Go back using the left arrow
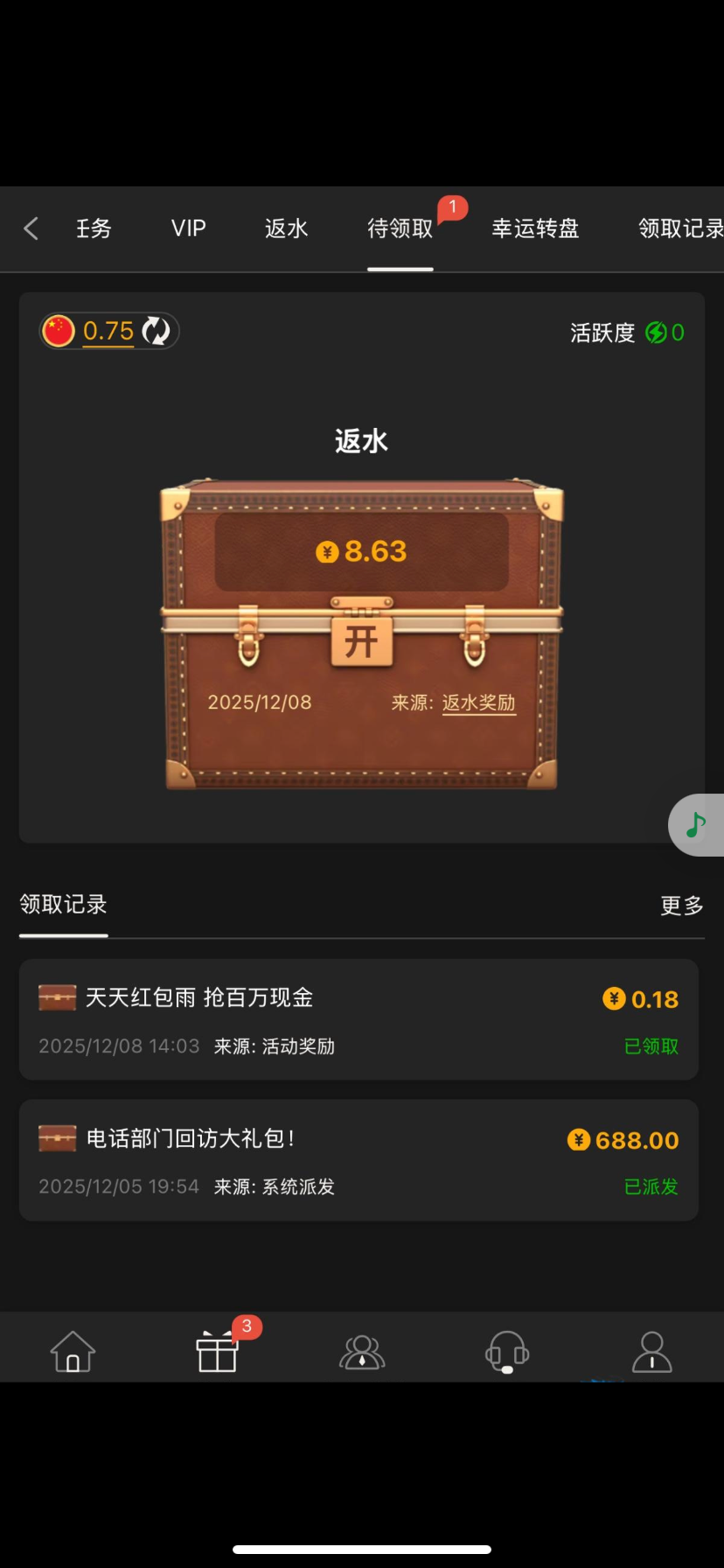Screen dimensions: 724x1568 pos(31,228)
